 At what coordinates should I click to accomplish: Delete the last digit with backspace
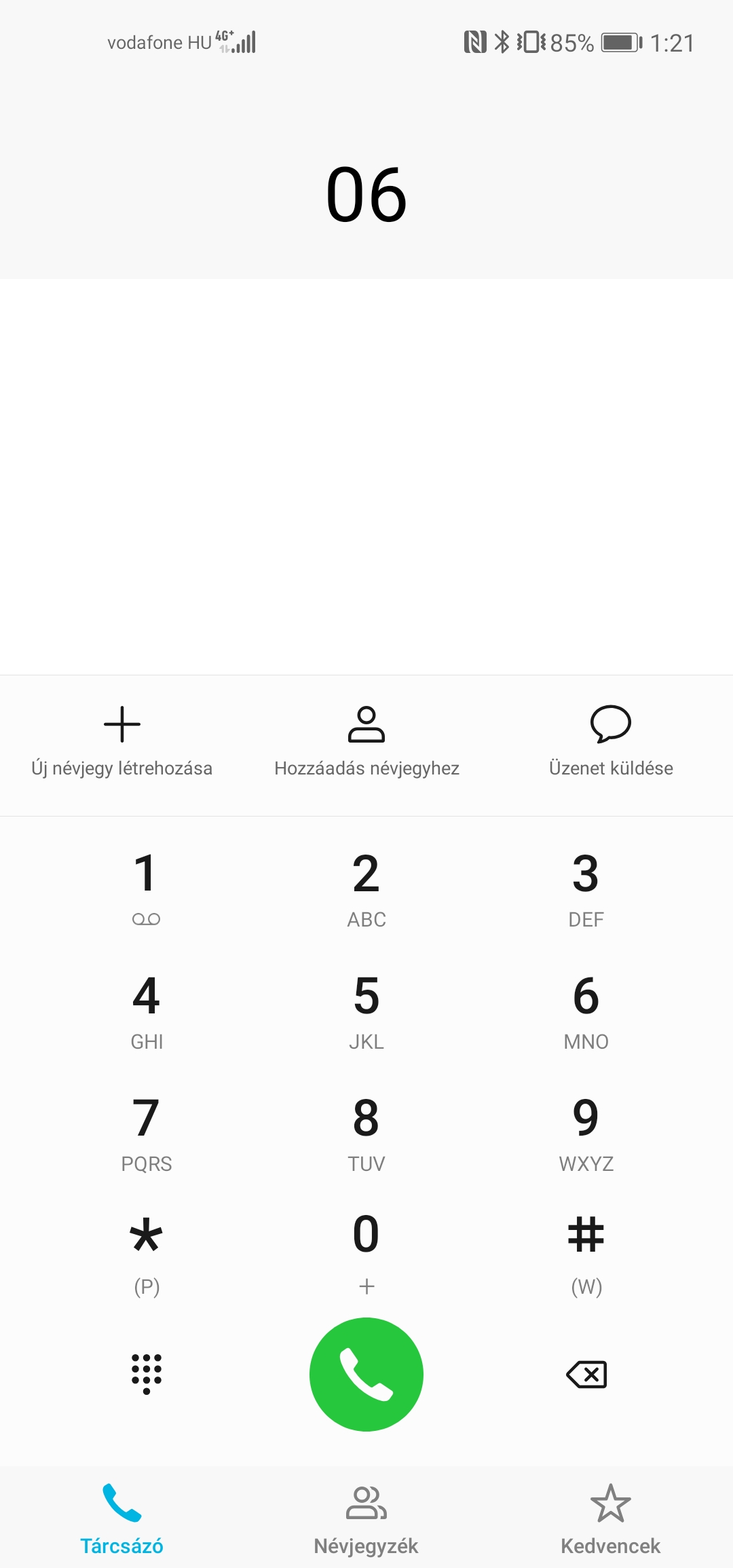[x=586, y=1375]
